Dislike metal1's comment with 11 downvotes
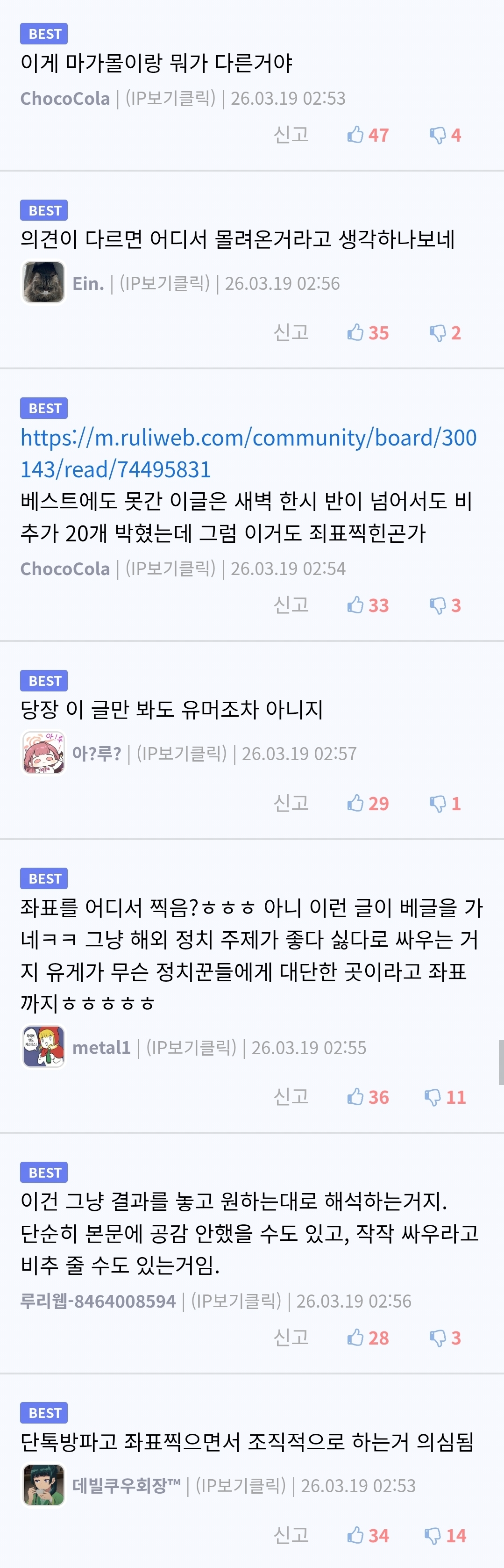Image resolution: width=504 pixels, height=1568 pixels. pyautogui.click(x=445, y=1097)
